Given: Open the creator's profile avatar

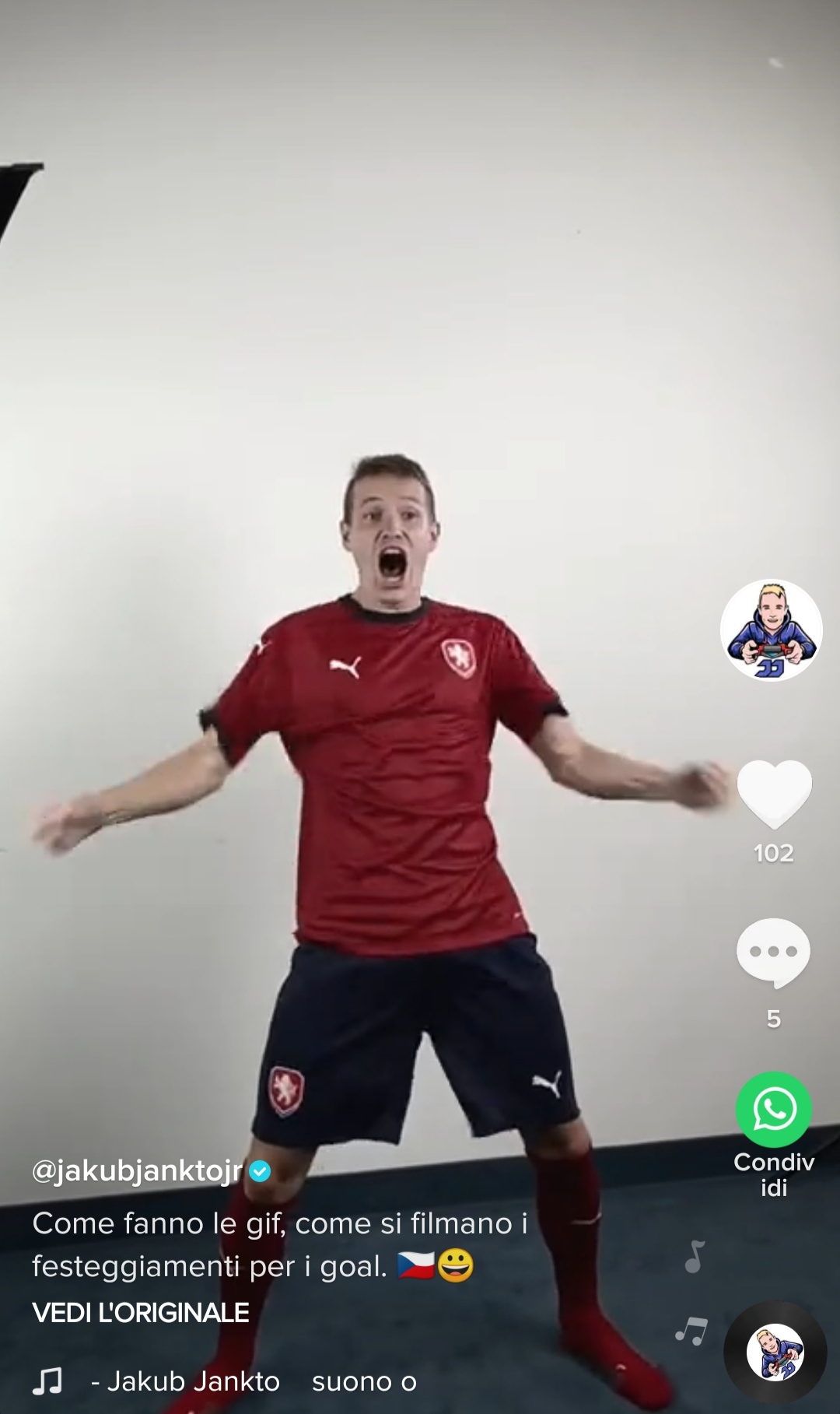Looking at the screenshot, I should point(772,630).
